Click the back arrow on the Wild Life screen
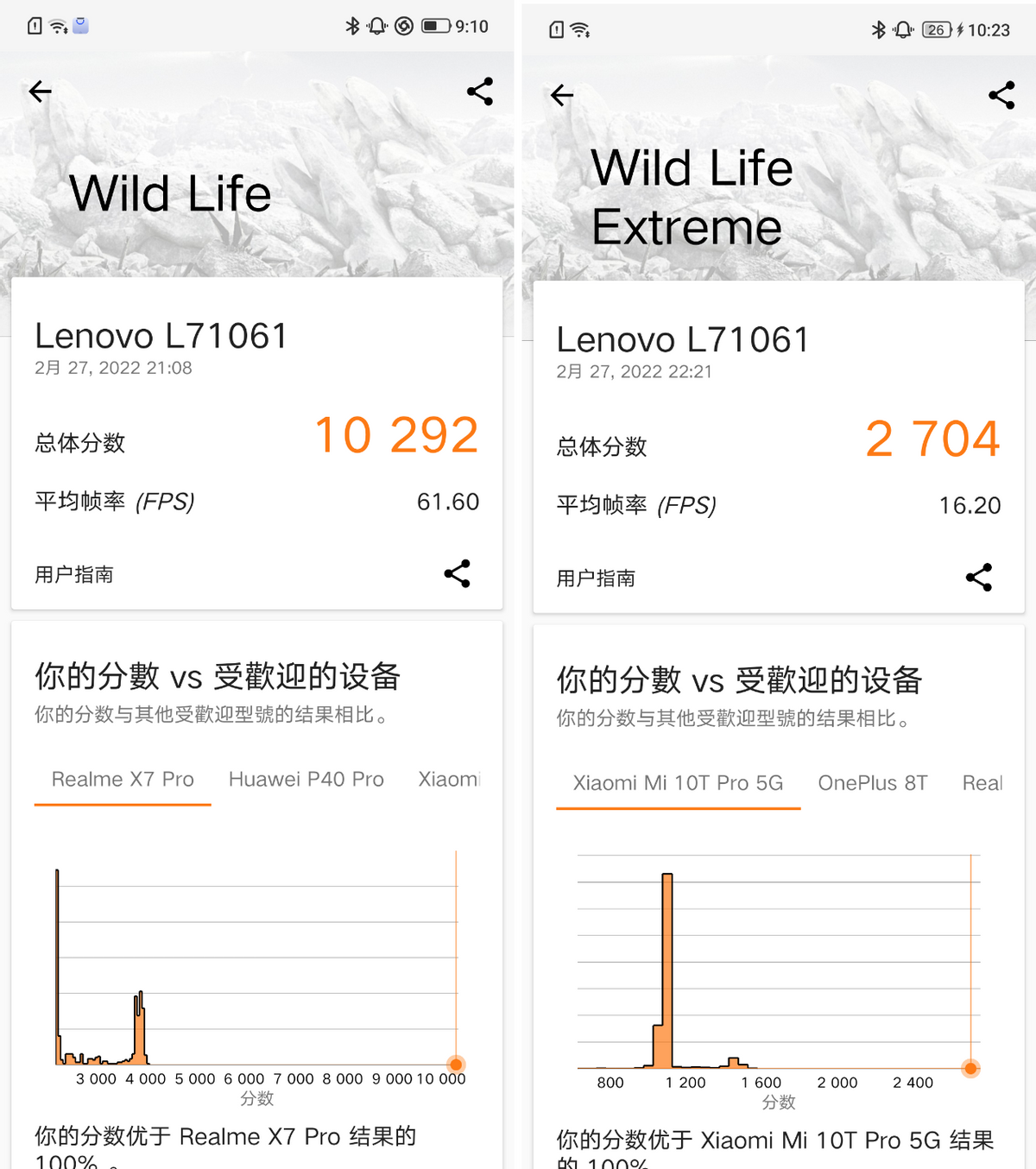1036x1169 pixels. click(x=40, y=91)
